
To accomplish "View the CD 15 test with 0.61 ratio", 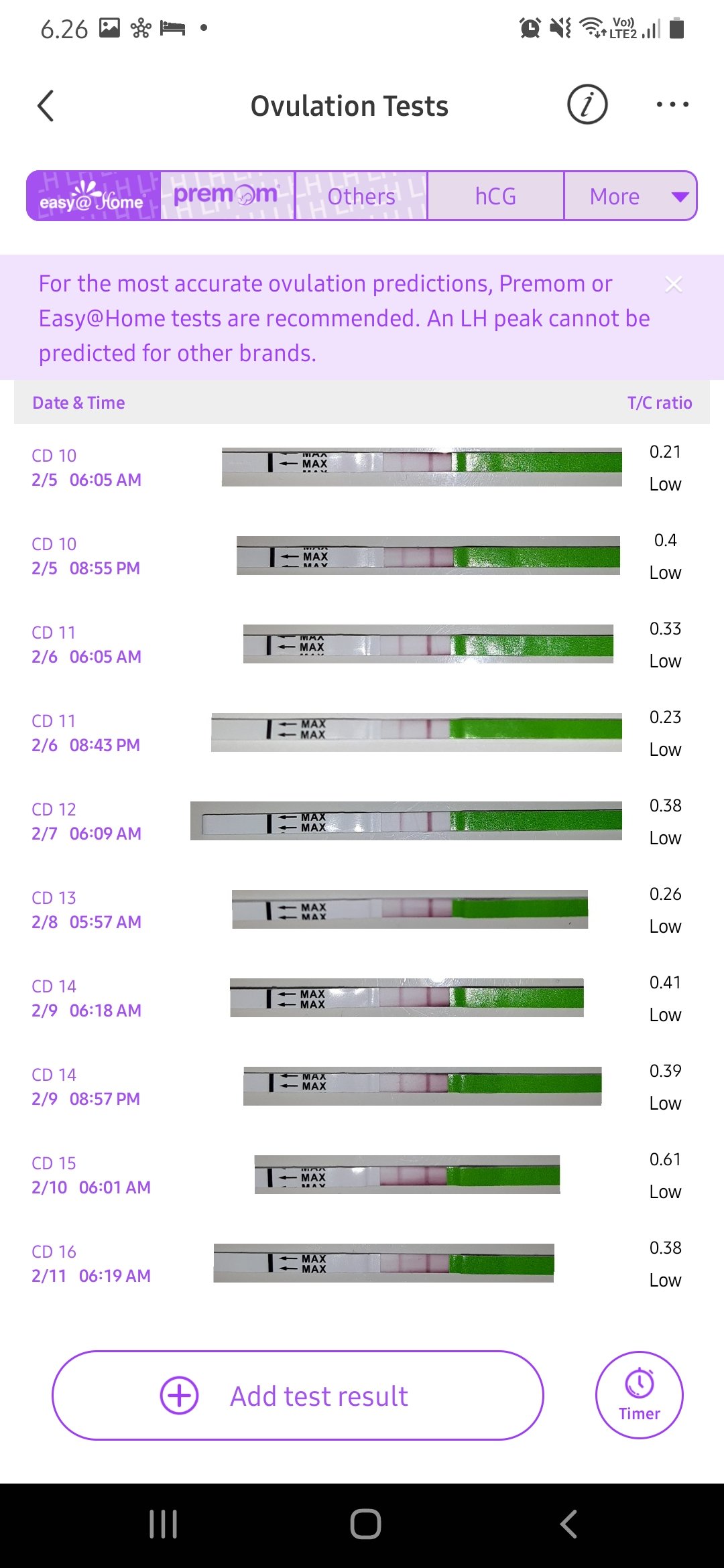I will point(362,1175).
